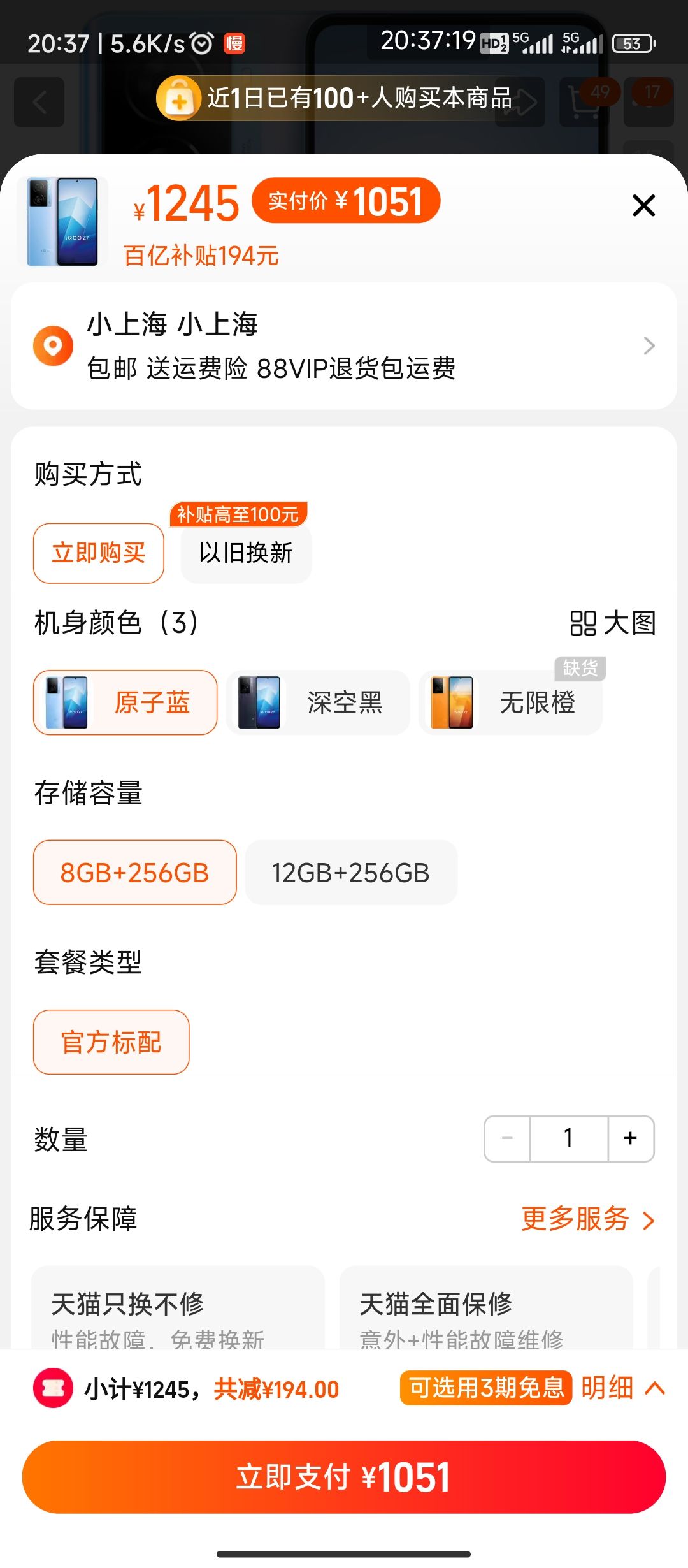Tap the red coupon ticket icon bottom left

pos(54,1387)
